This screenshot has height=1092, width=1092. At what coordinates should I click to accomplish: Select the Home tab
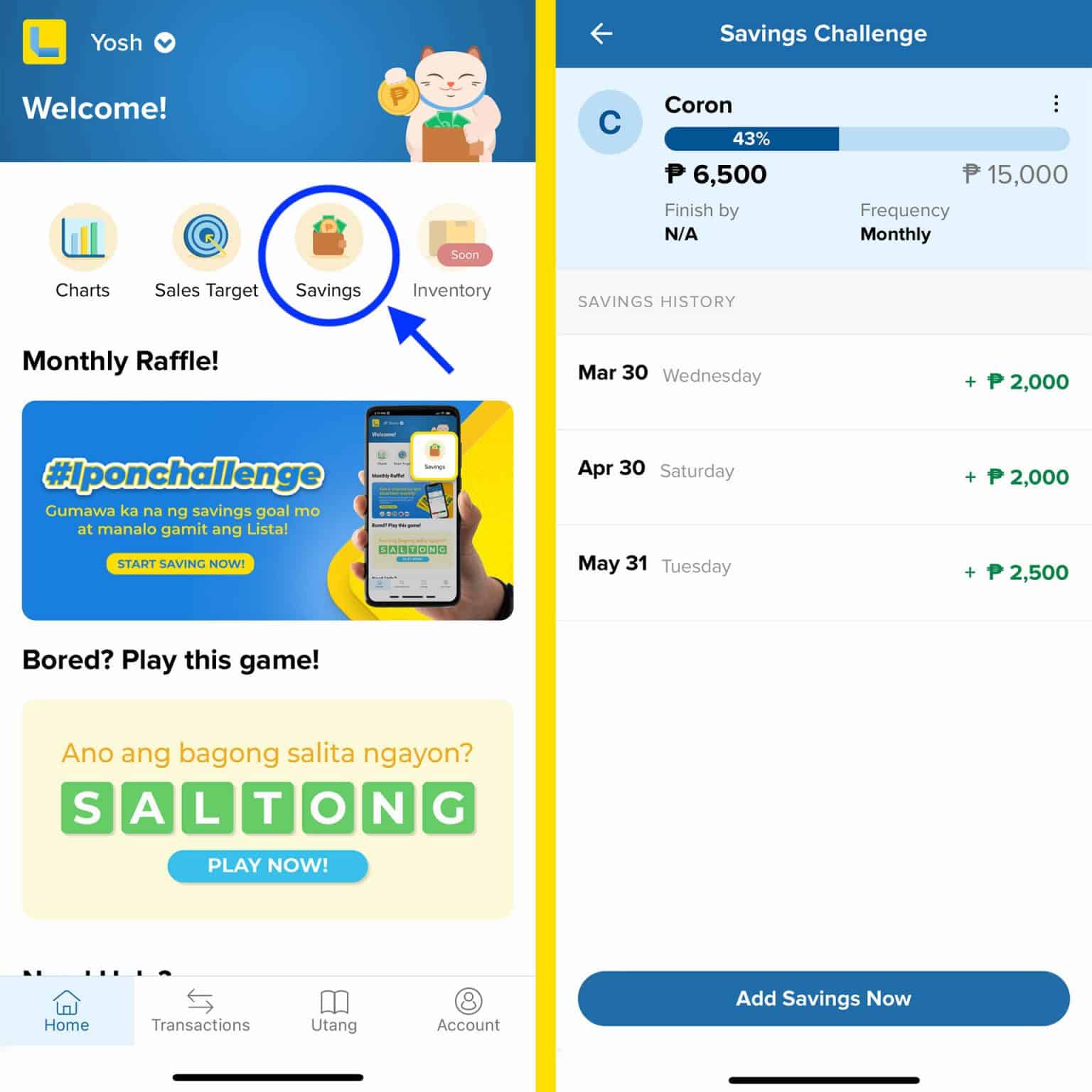pos(67,1010)
